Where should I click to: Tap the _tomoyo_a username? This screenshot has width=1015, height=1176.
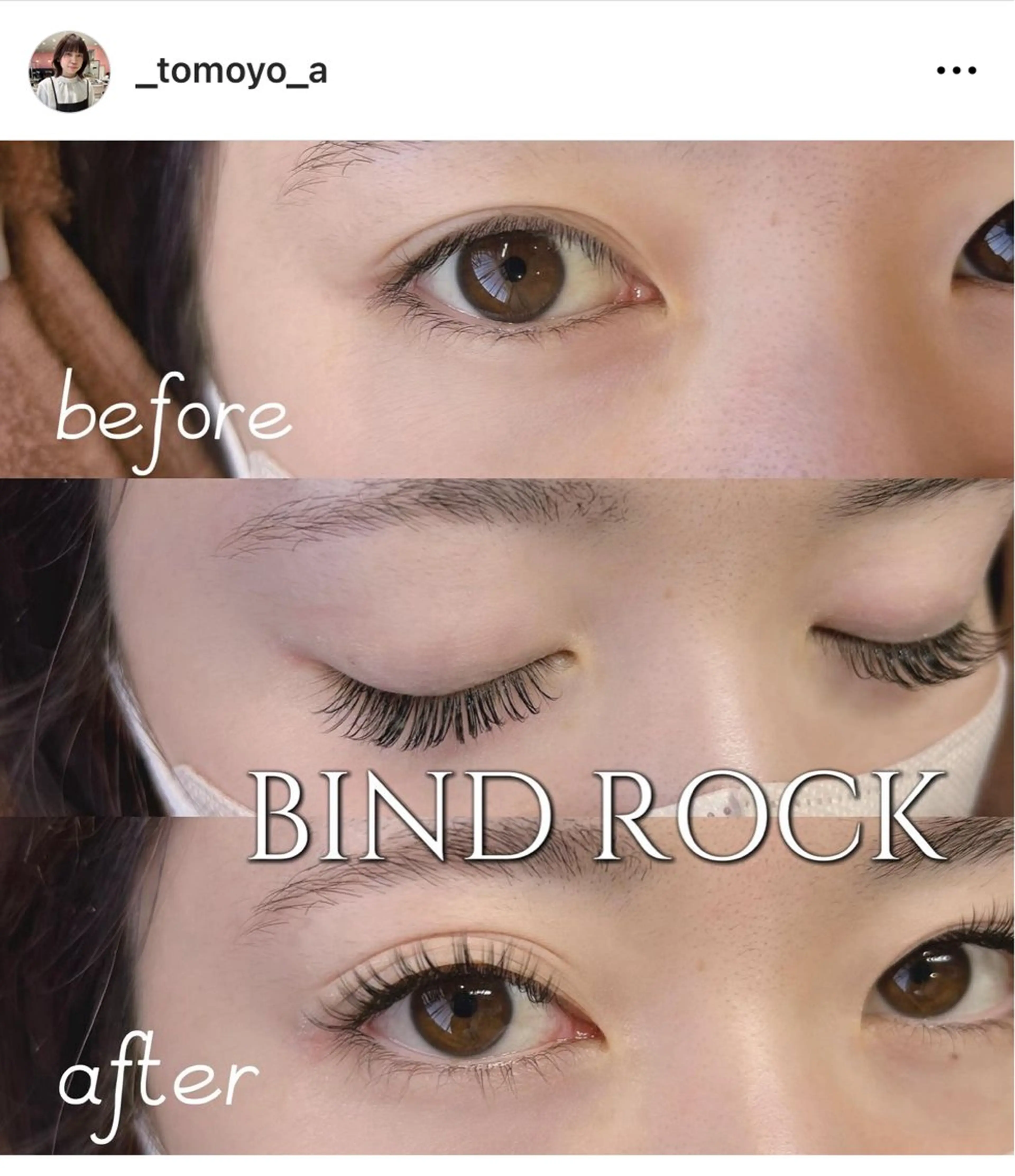232,72
